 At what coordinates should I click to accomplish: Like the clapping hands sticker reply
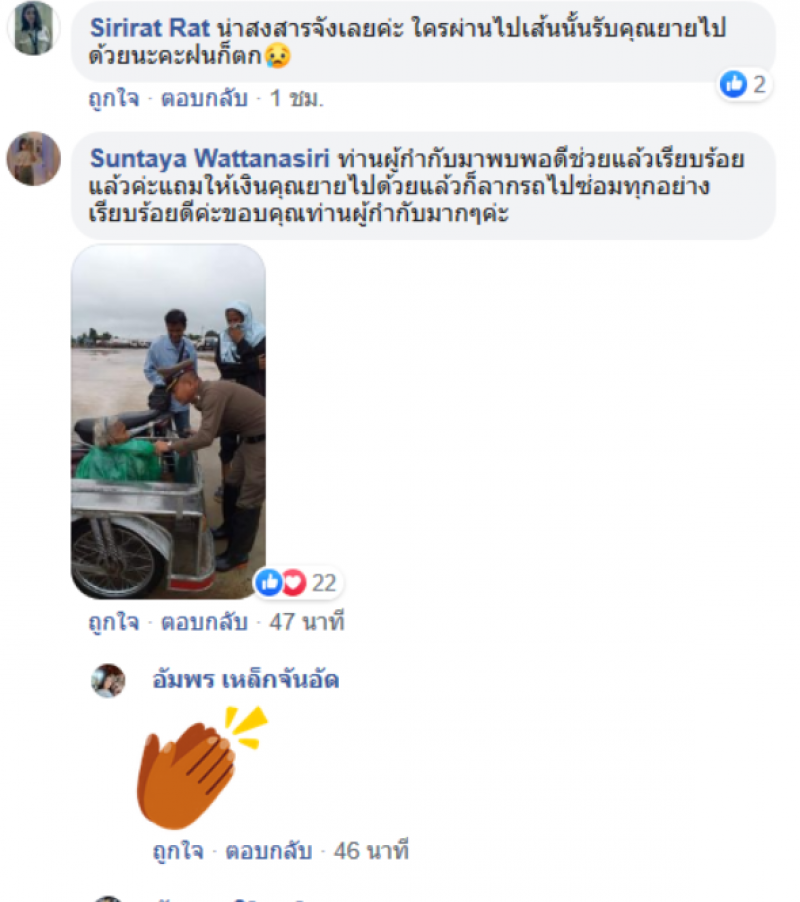[177, 851]
